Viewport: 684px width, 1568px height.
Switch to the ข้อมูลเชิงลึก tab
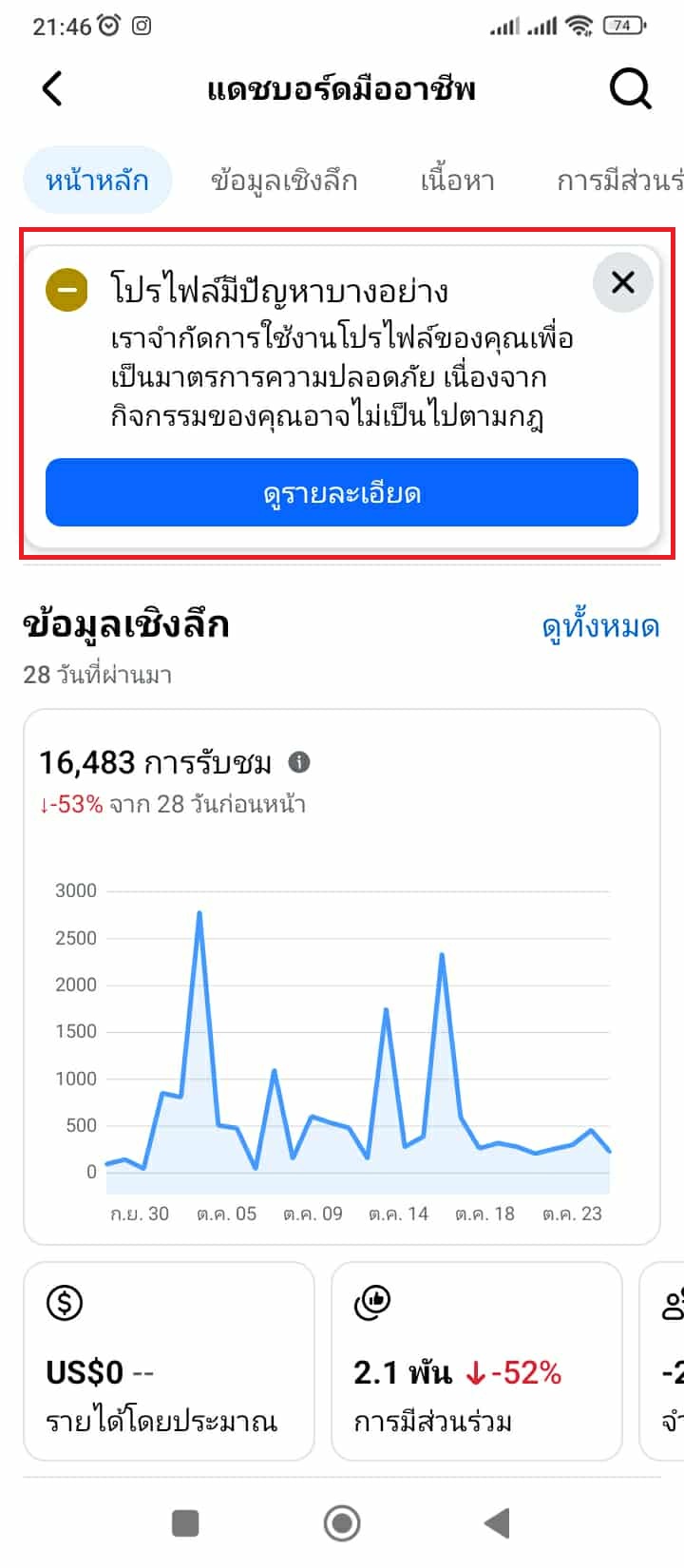(x=284, y=180)
